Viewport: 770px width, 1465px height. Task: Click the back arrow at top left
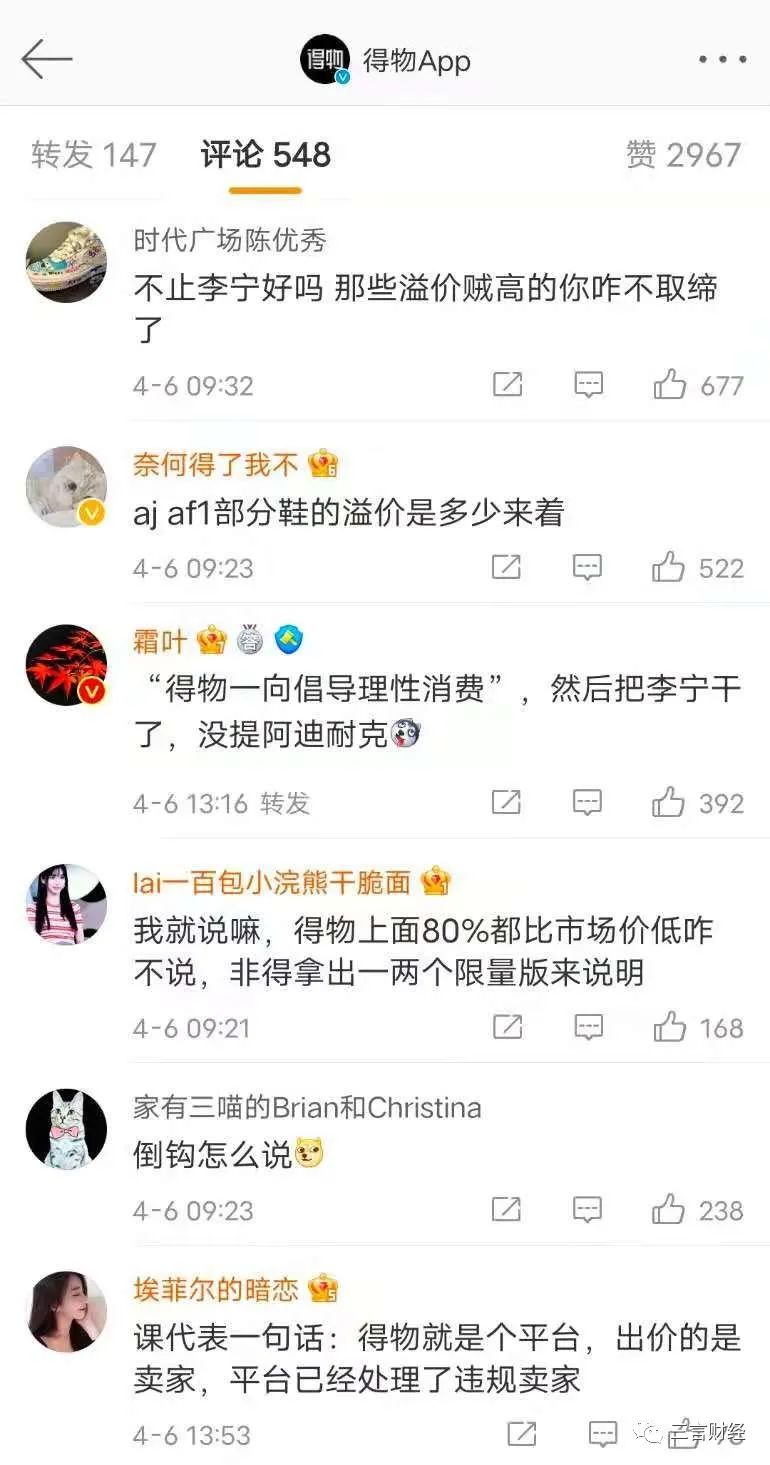(x=47, y=57)
